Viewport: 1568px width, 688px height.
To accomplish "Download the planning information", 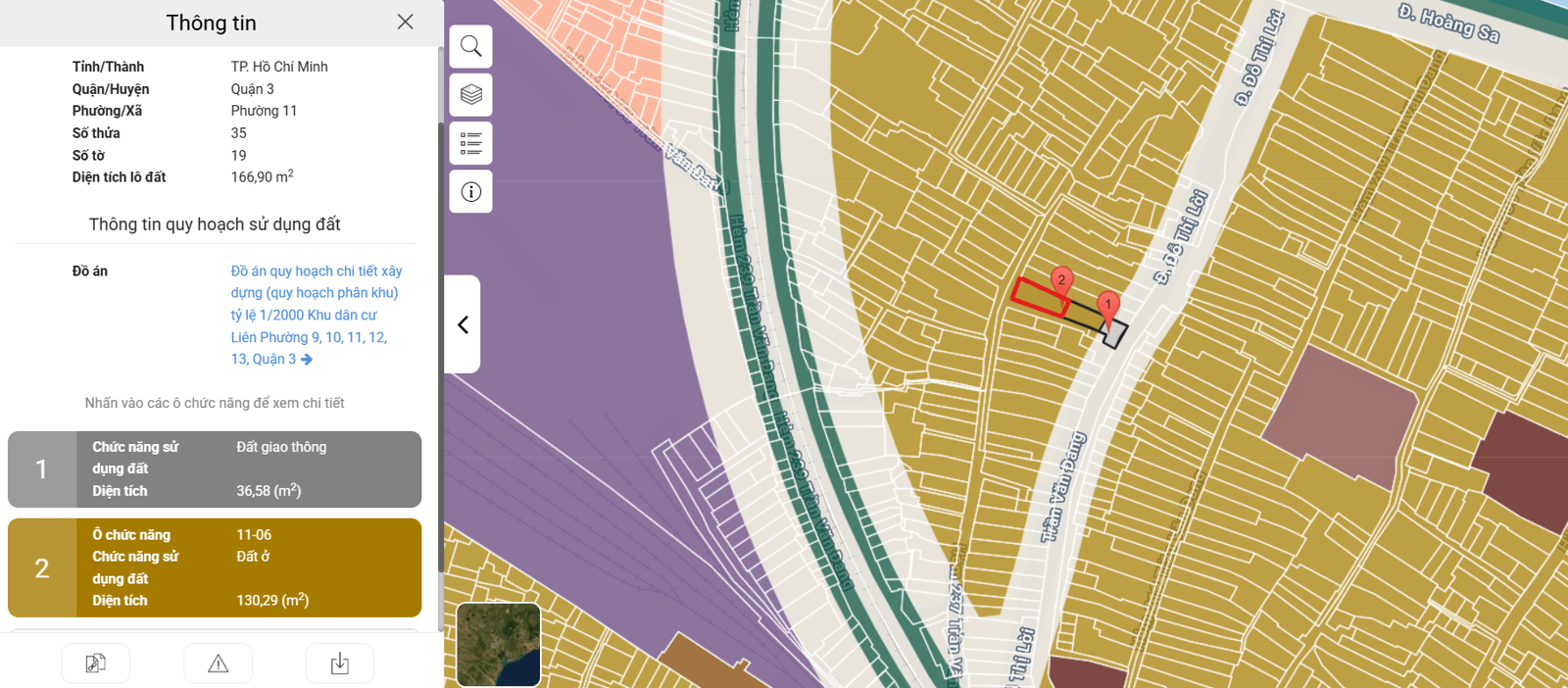I will pyautogui.click(x=339, y=663).
